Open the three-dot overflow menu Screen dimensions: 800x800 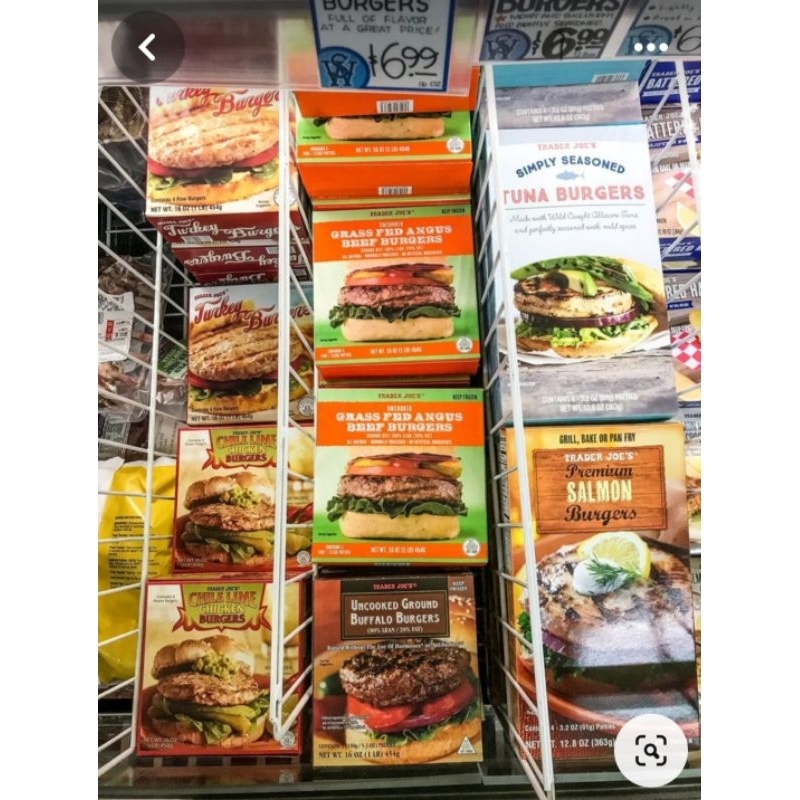point(651,46)
